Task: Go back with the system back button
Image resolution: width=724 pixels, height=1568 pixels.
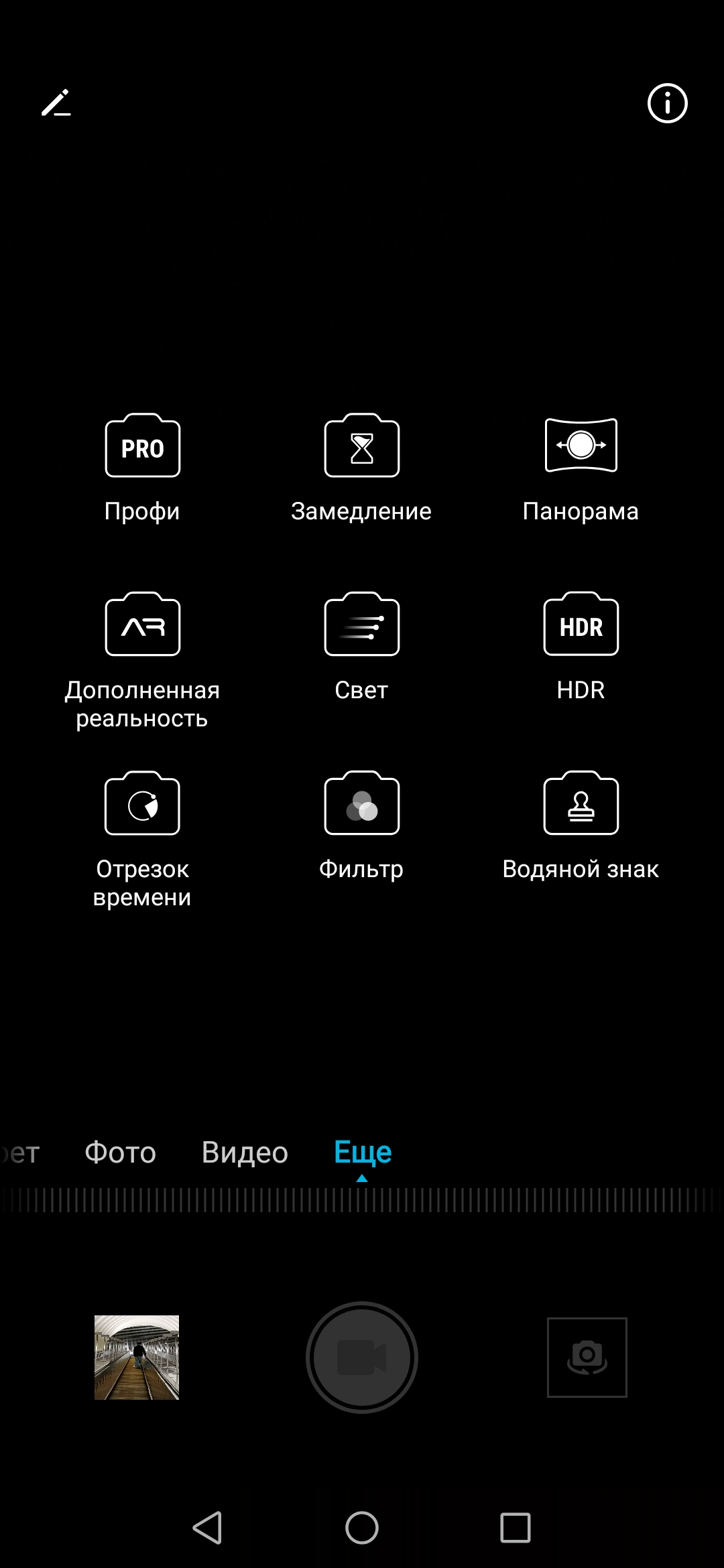Action: pos(208,1528)
